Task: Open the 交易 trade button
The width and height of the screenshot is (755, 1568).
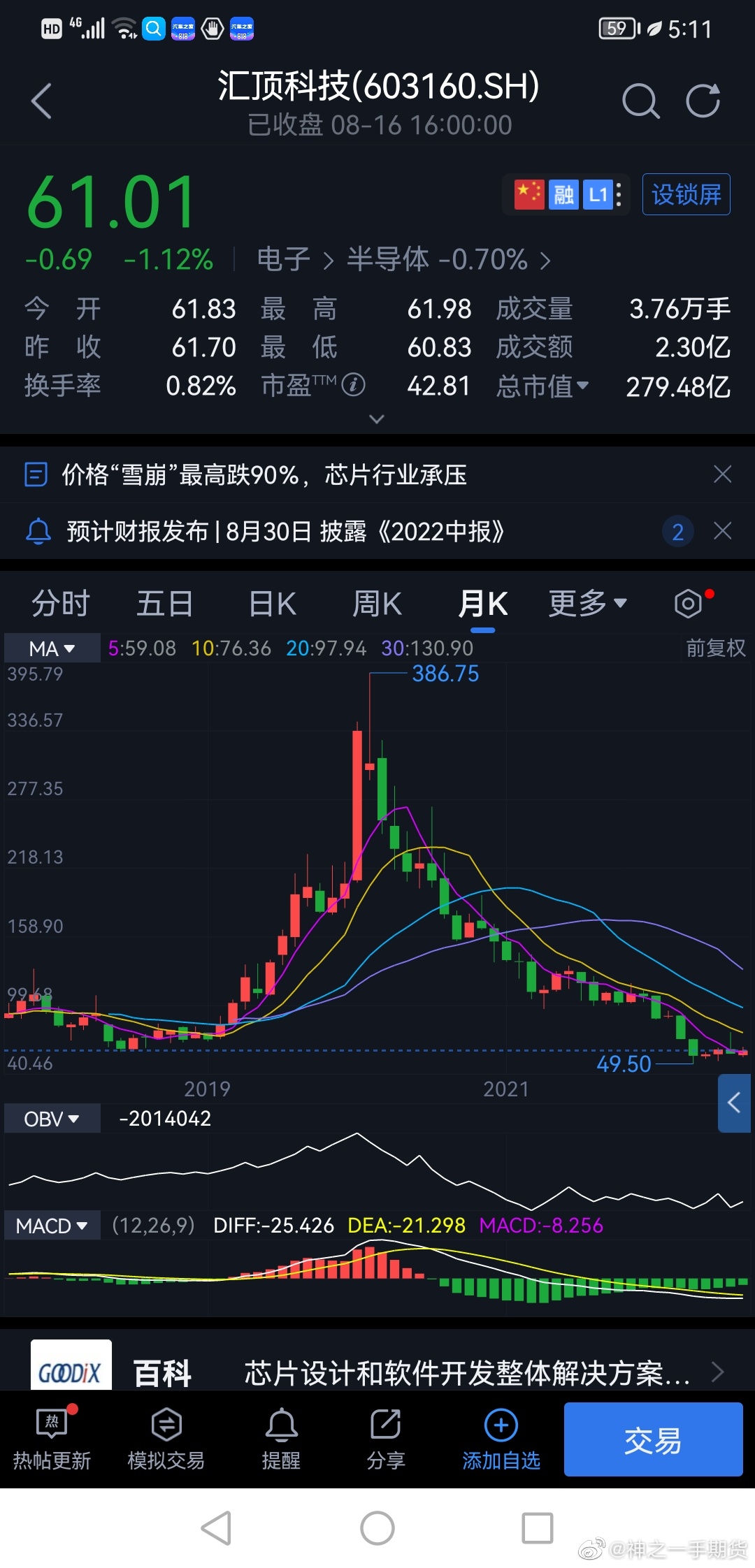Action: coord(653,1439)
